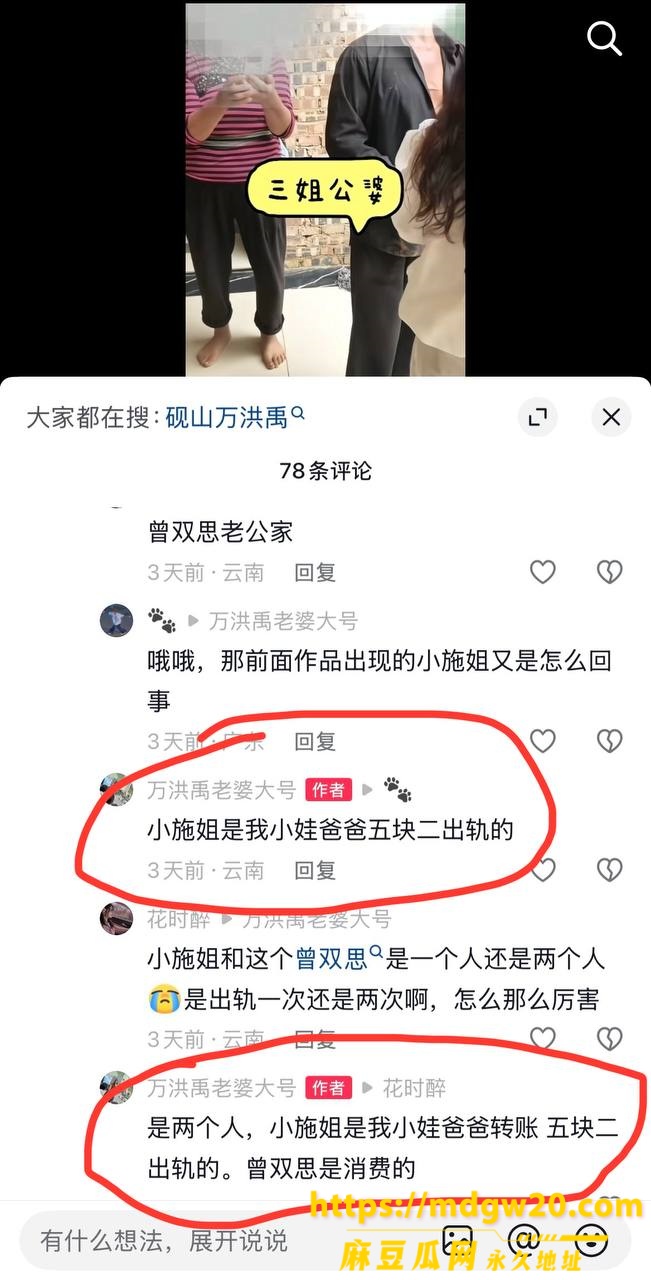The height and width of the screenshot is (1280, 651).
Task: Open 花时醉's profile avatar
Action: [x=117, y=918]
